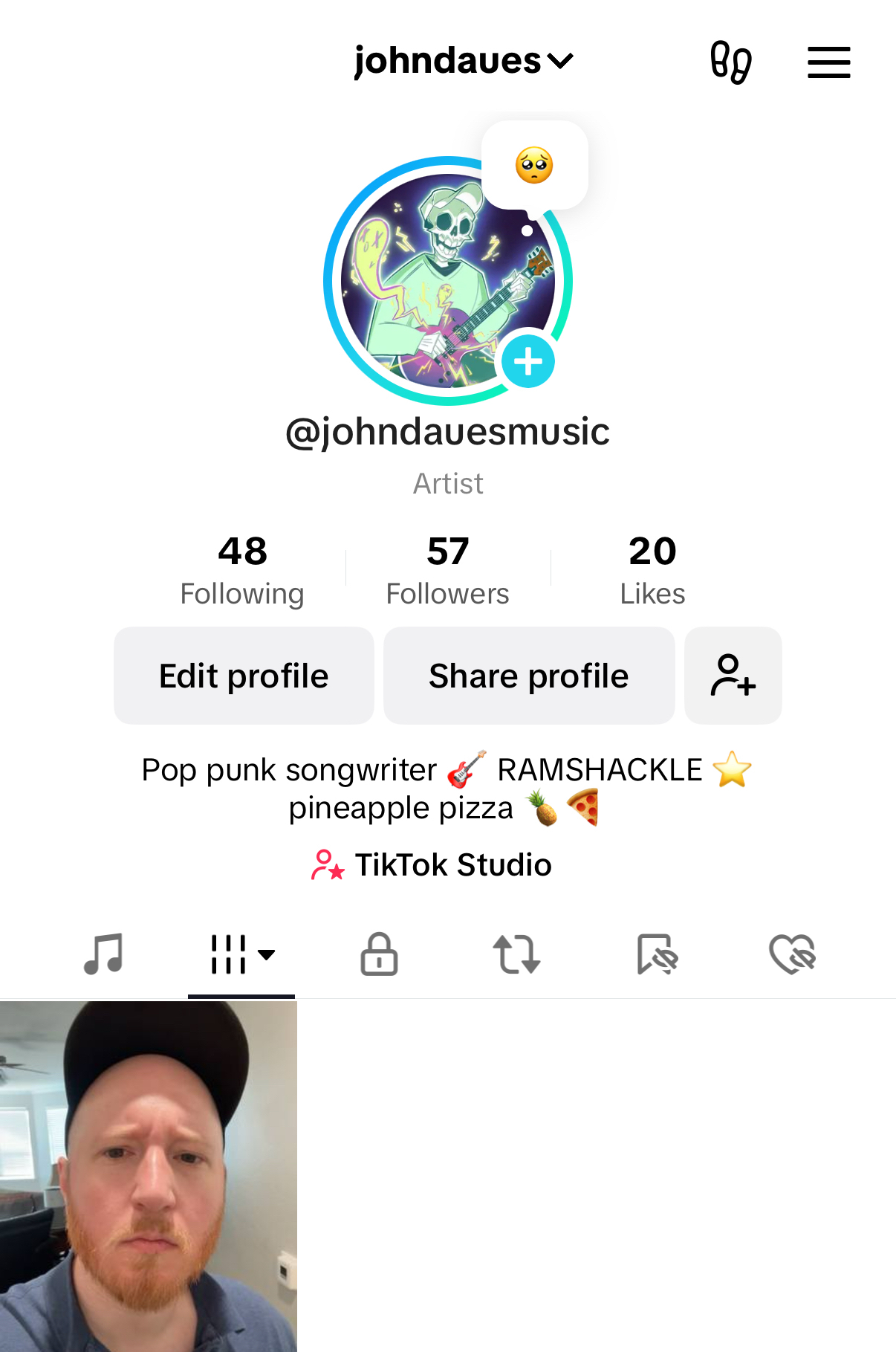View the 57 Followers list
Screen dimensions: 896x1352
(x=447, y=569)
